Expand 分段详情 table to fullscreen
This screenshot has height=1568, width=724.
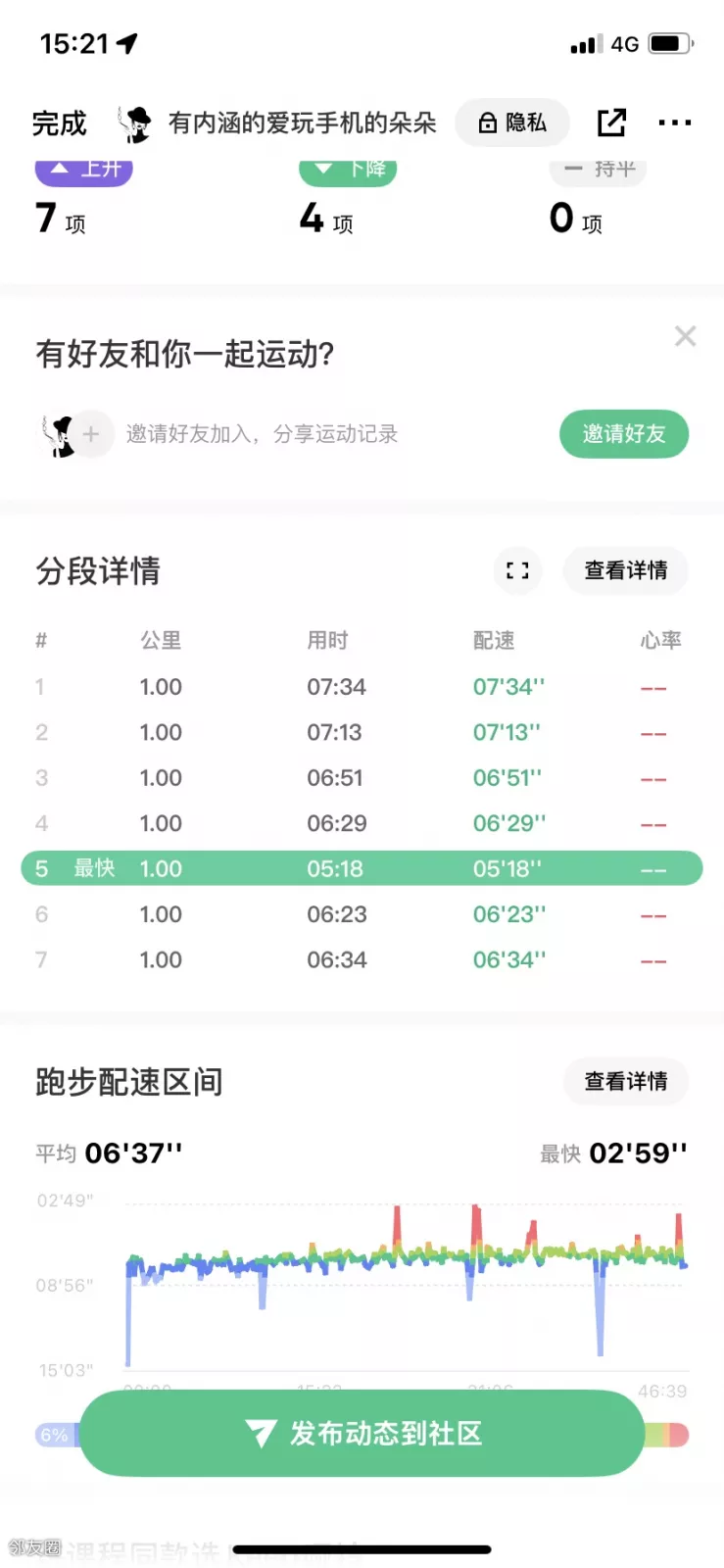point(517,570)
